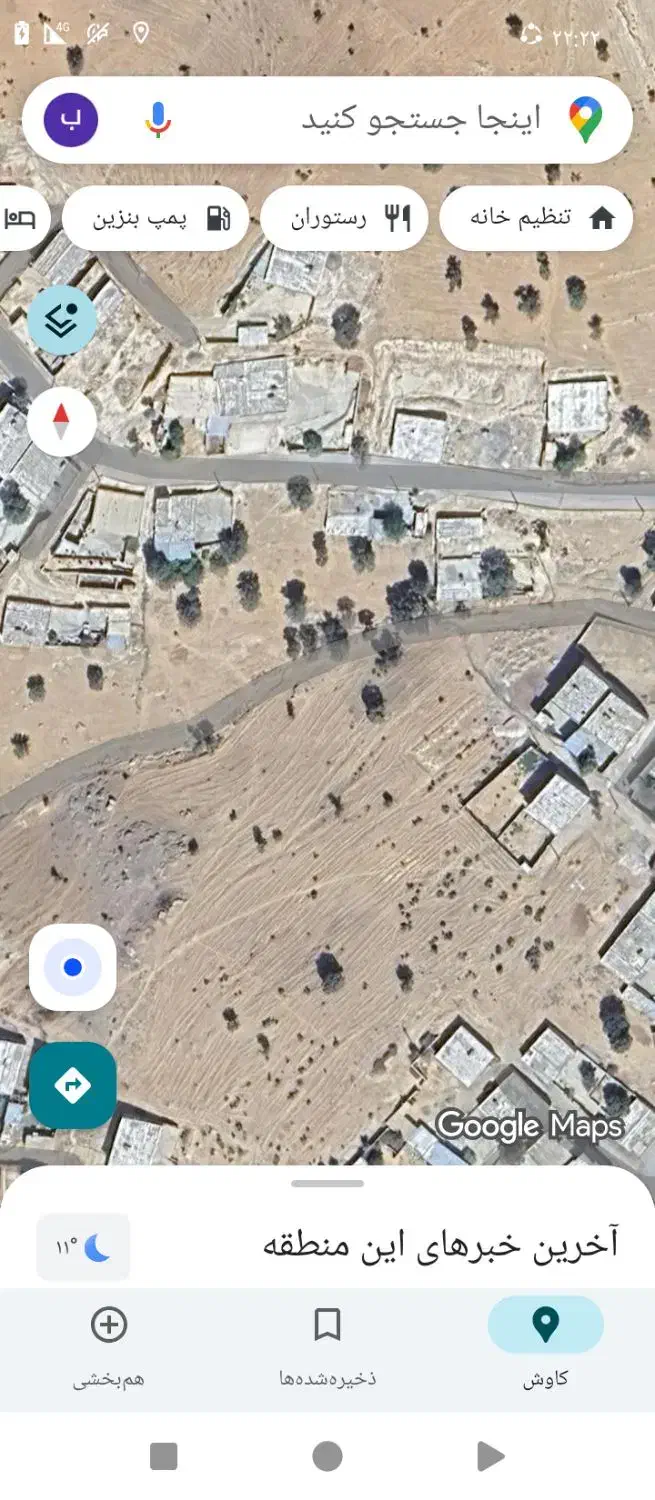Start voice search with the microphone

coord(158,120)
